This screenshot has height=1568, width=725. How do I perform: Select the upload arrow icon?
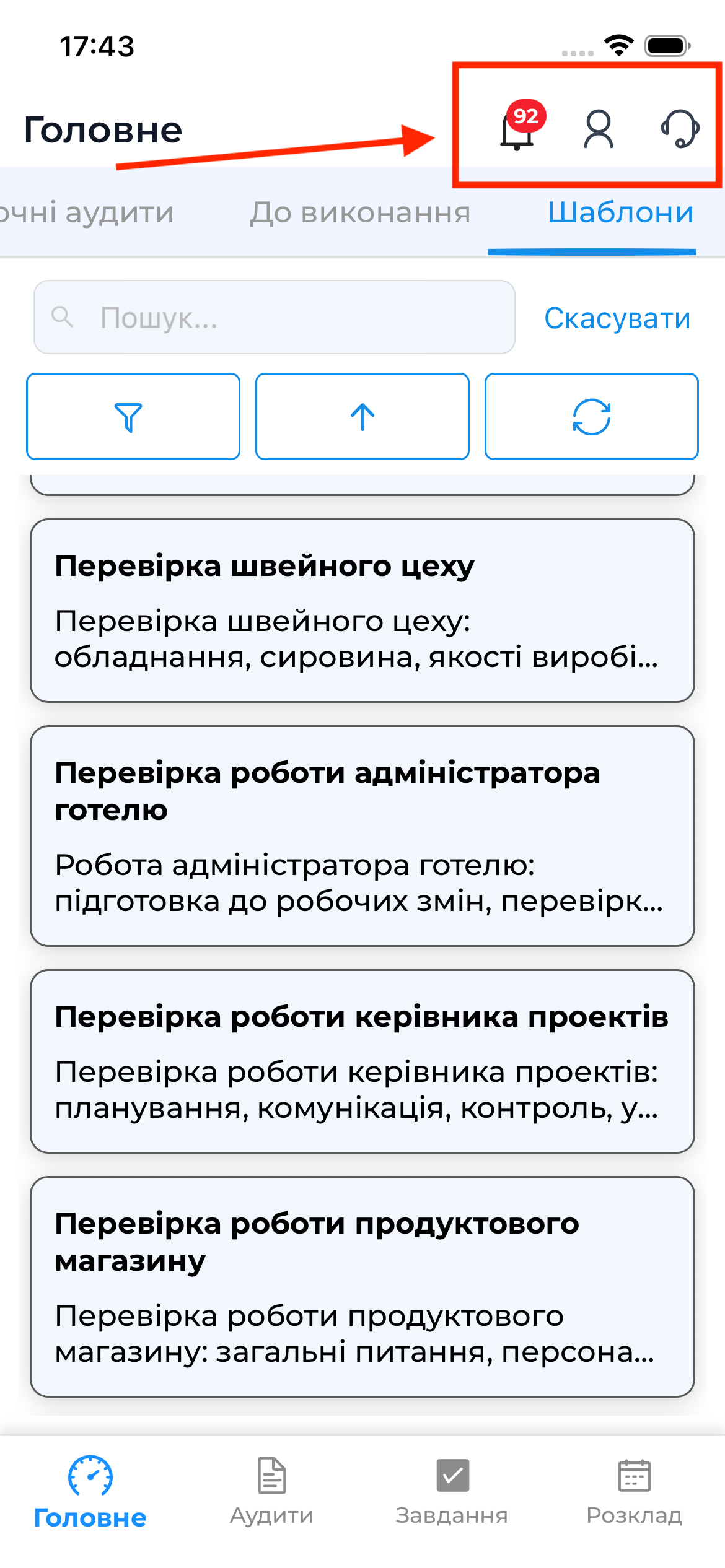click(362, 416)
